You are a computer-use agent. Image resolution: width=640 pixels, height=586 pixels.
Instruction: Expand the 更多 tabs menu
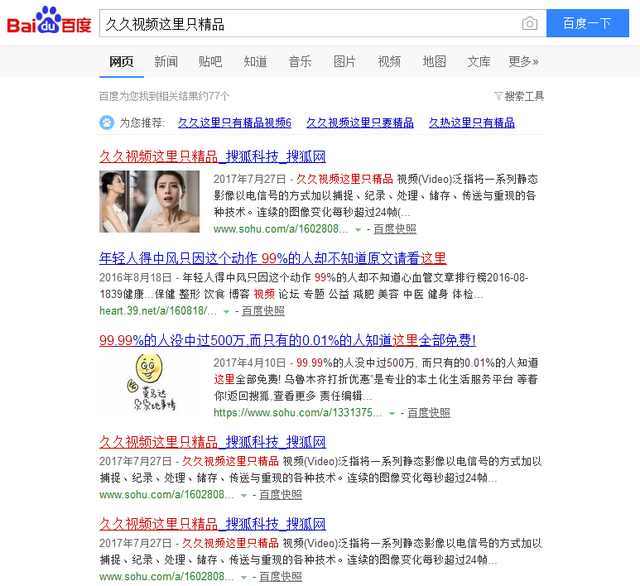point(523,61)
